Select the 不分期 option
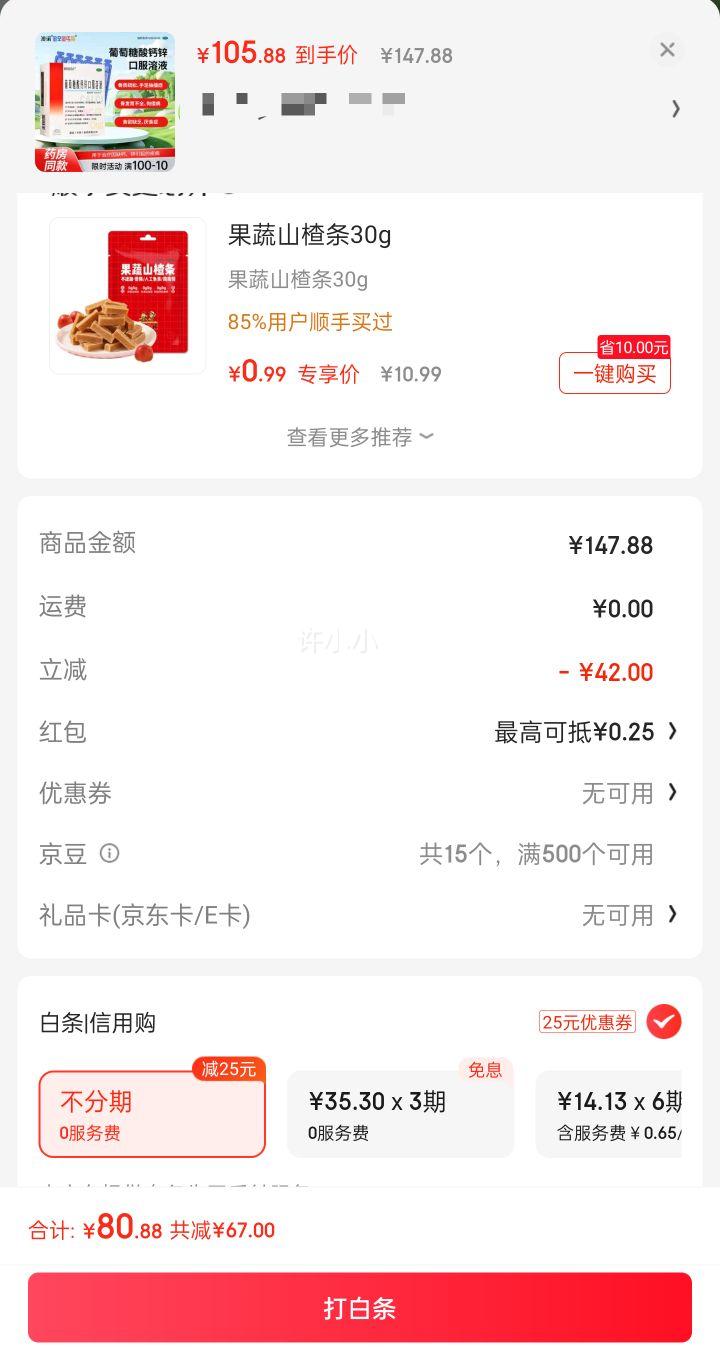 pyautogui.click(x=152, y=1114)
